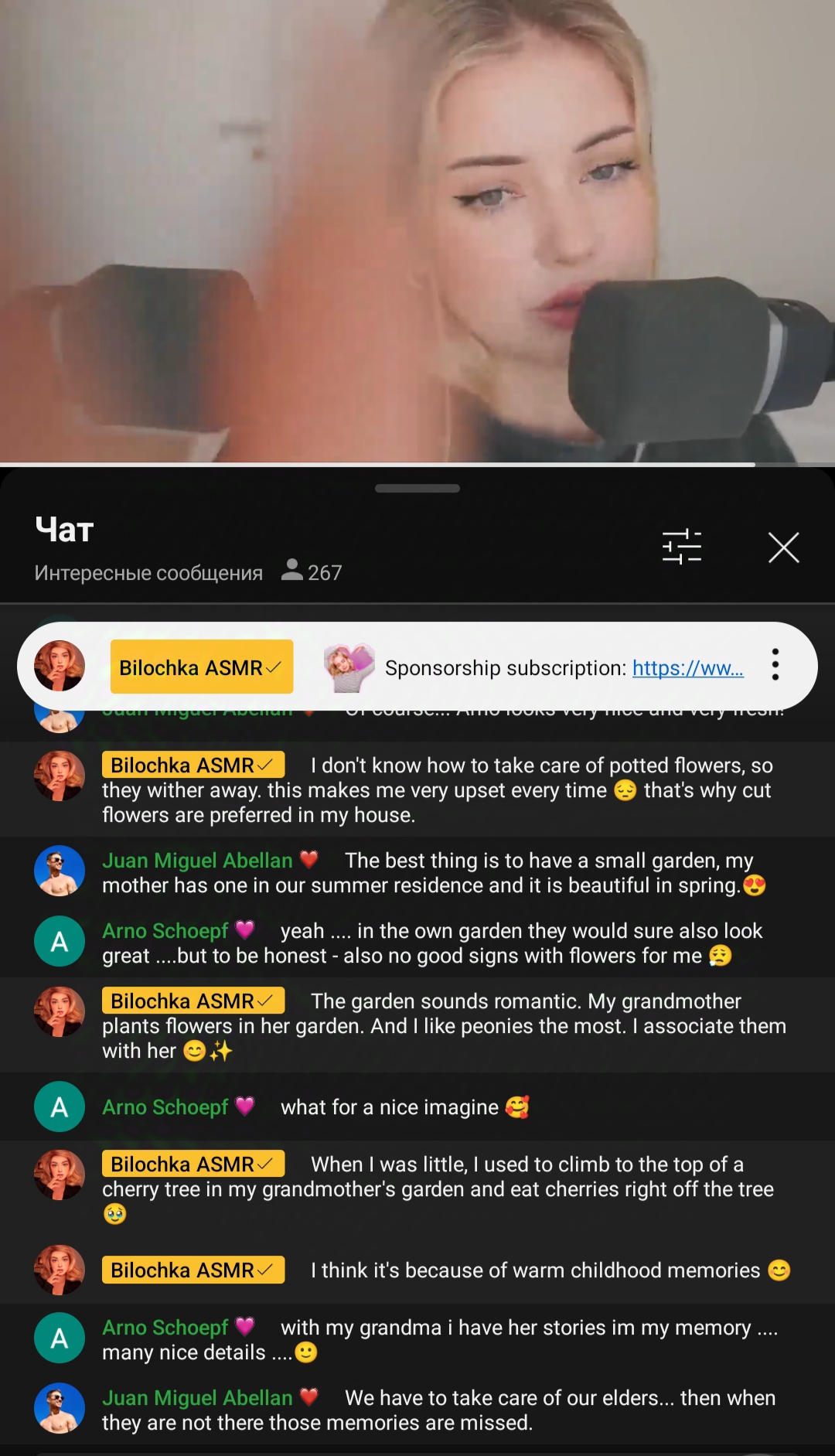Open Arno Schoepf's grandma stories message

click(x=417, y=1339)
